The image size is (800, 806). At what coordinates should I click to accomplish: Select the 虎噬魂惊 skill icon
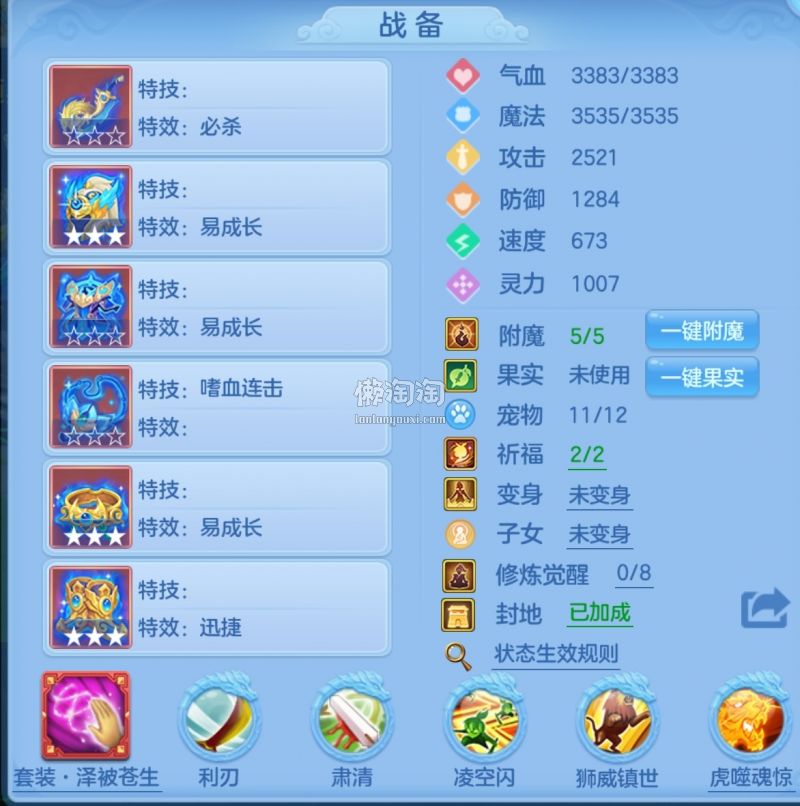(750, 718)
